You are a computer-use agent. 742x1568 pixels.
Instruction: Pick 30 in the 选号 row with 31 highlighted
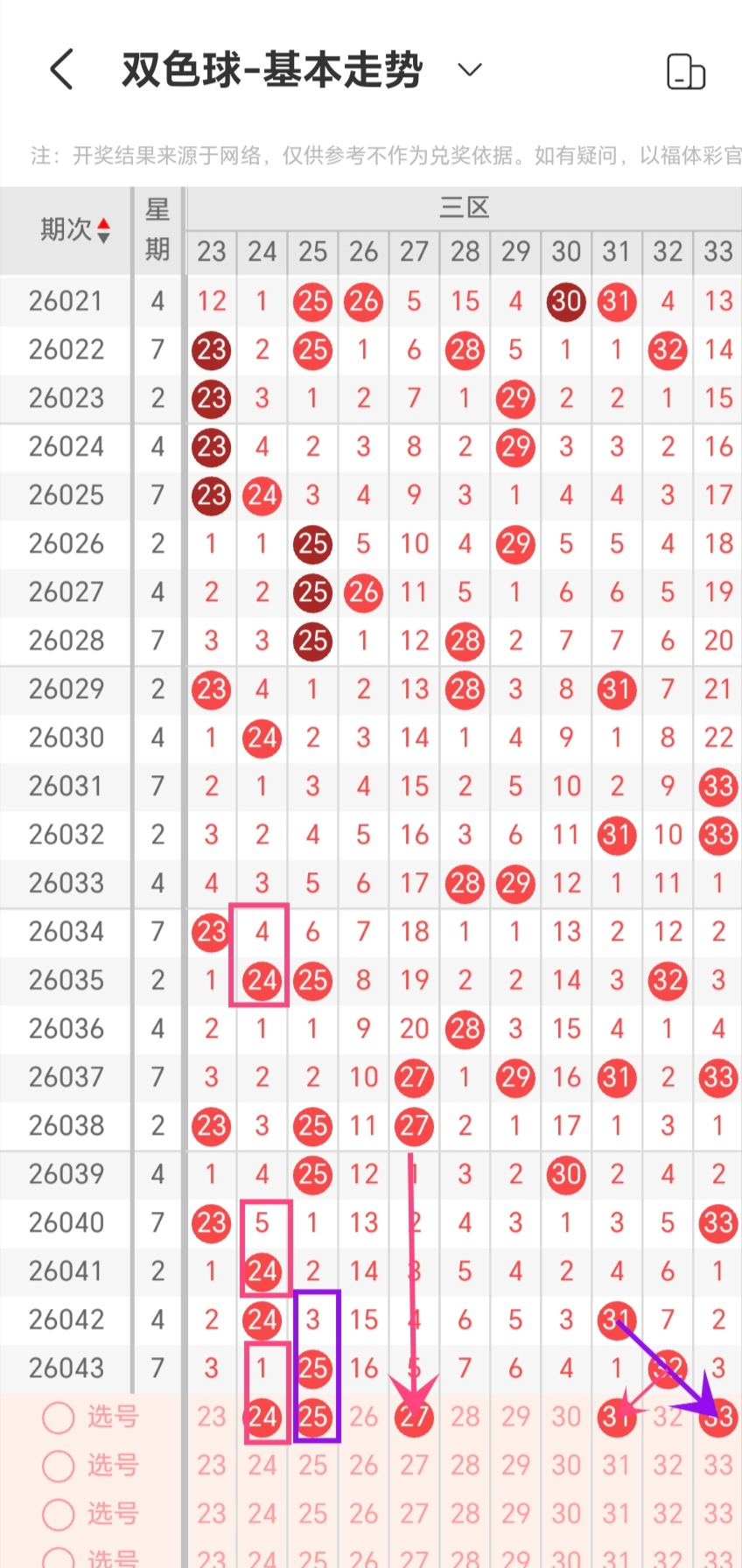566,1417
